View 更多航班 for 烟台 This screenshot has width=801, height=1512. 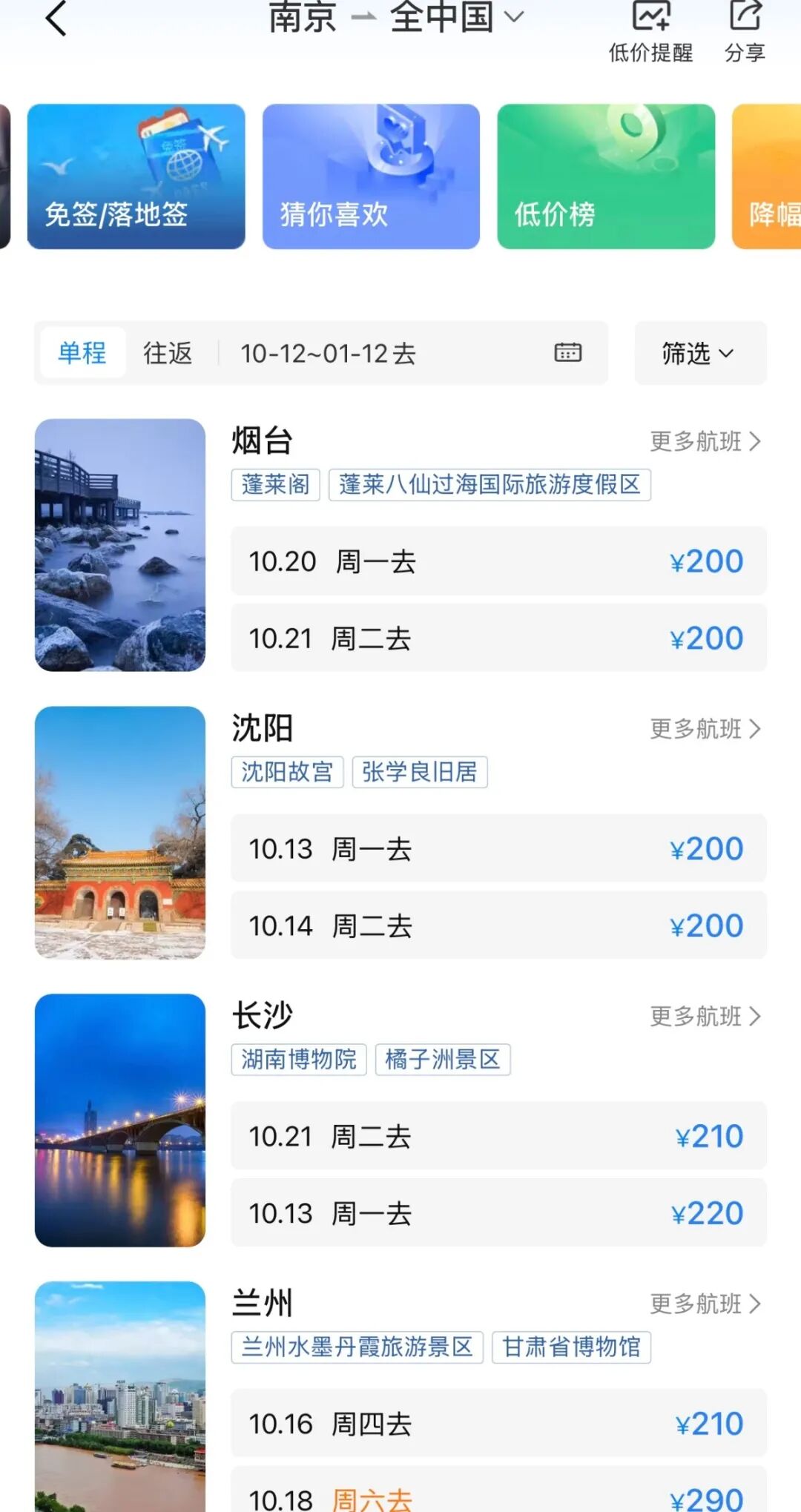point(705,441)
